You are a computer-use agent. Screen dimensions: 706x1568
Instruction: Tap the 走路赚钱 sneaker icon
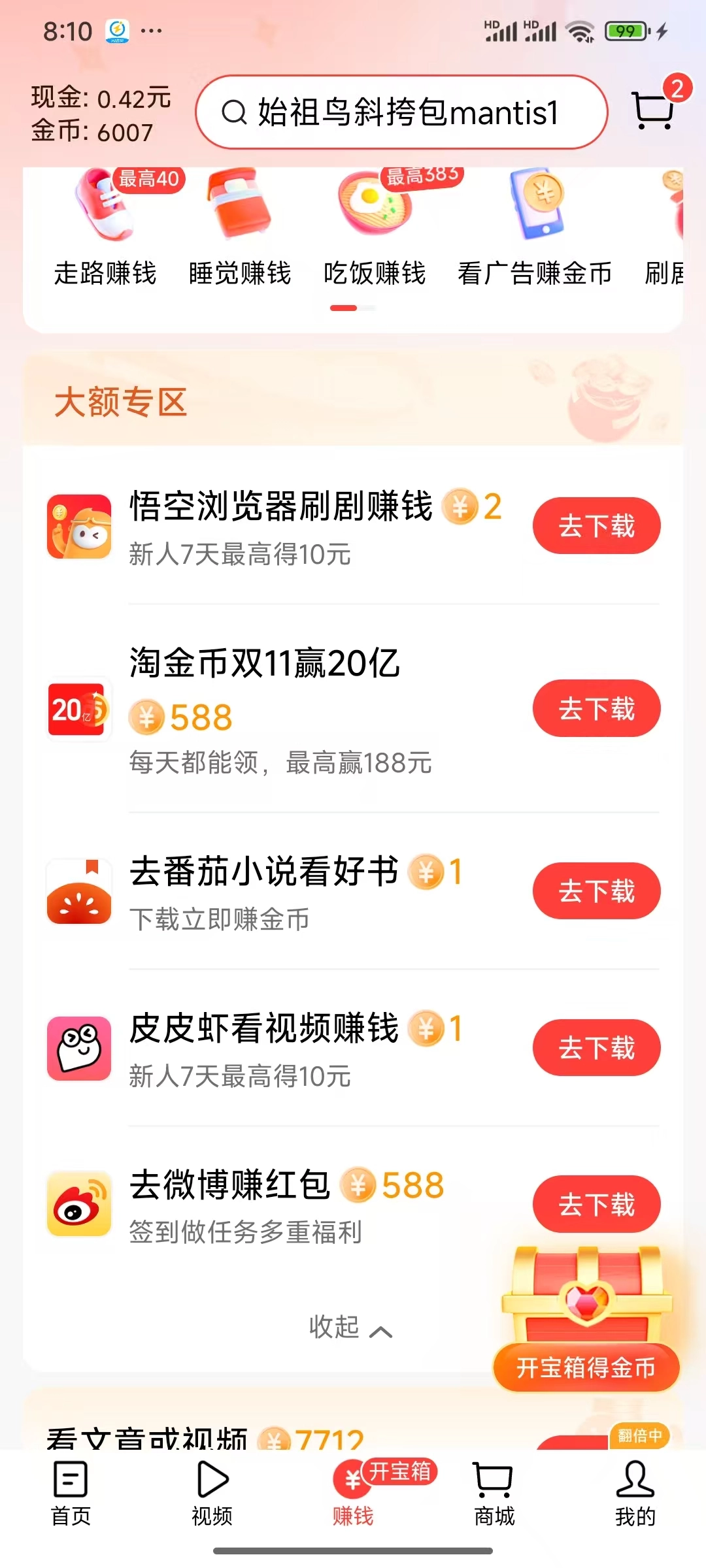[105, 209]
